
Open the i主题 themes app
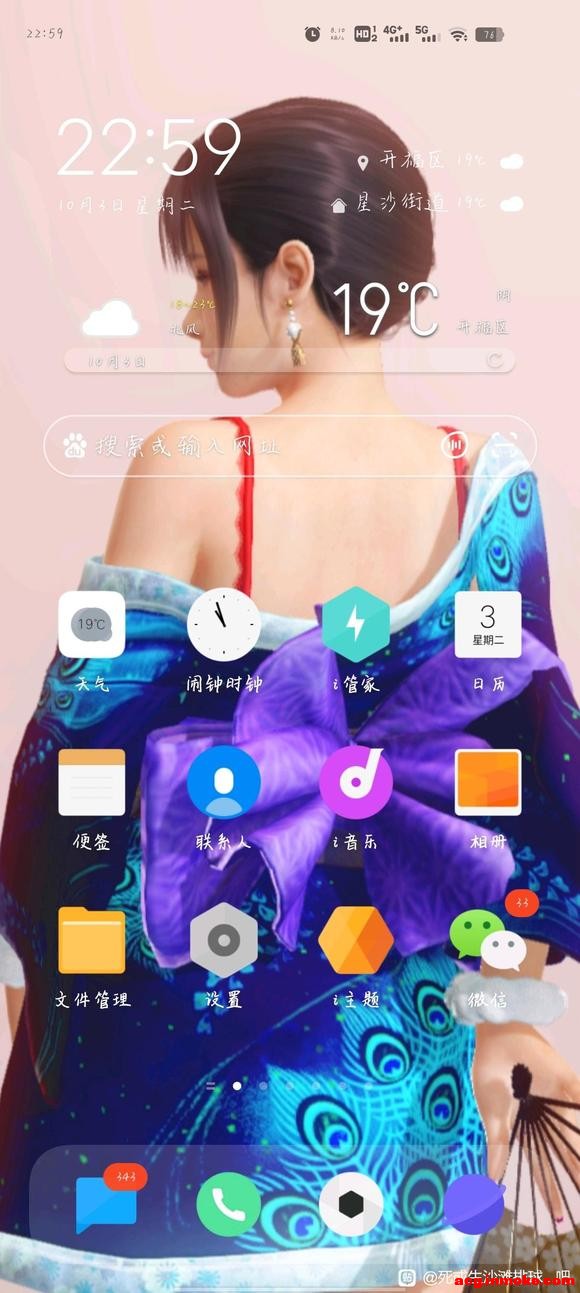(x=356, y=940)
